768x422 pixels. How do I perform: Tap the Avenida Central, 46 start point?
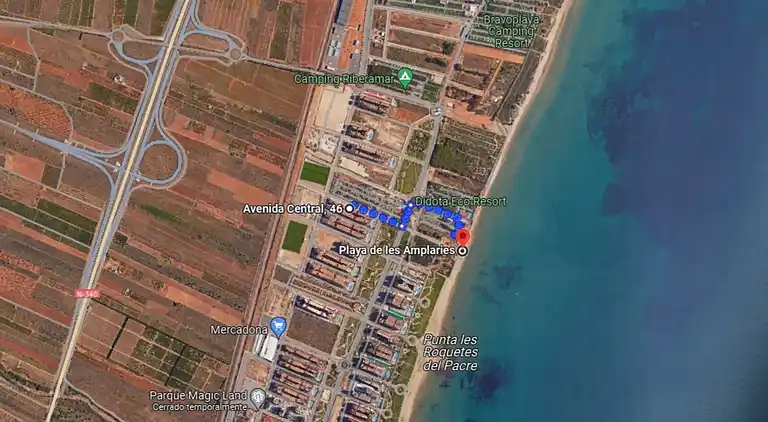click(349, 209)
